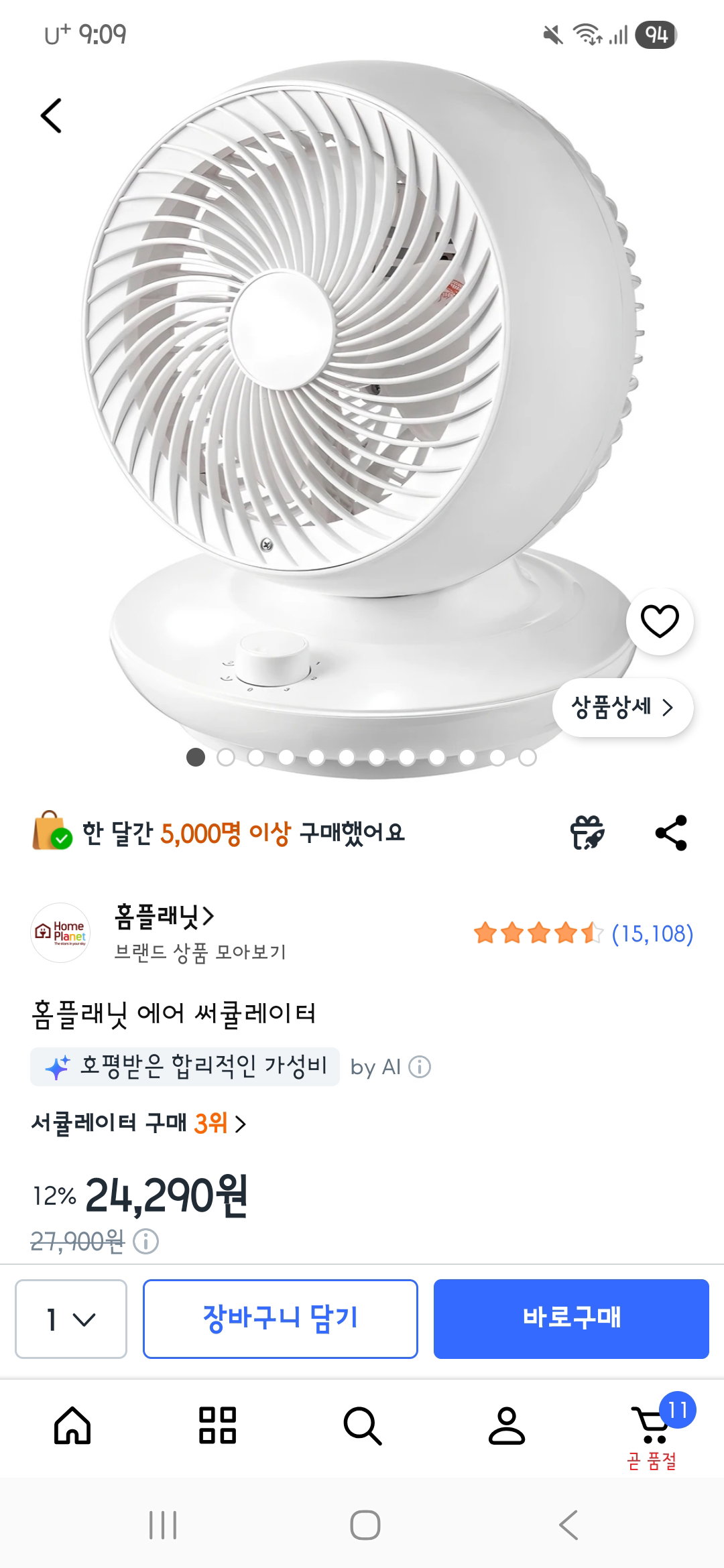Send this product as a gift
Screen dimensions: 724x1568
587,833
